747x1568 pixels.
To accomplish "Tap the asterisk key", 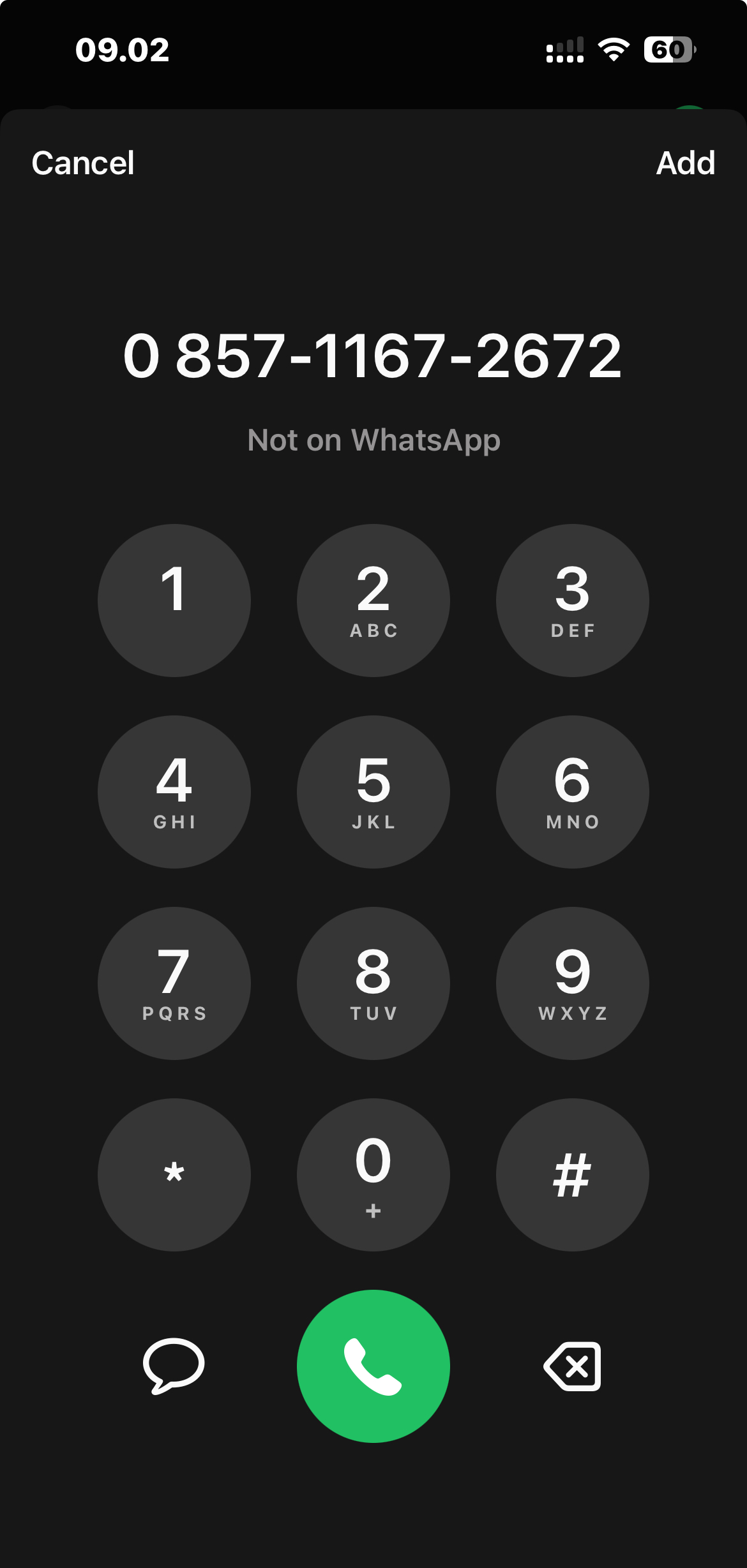I will [x=174, y=1175].
